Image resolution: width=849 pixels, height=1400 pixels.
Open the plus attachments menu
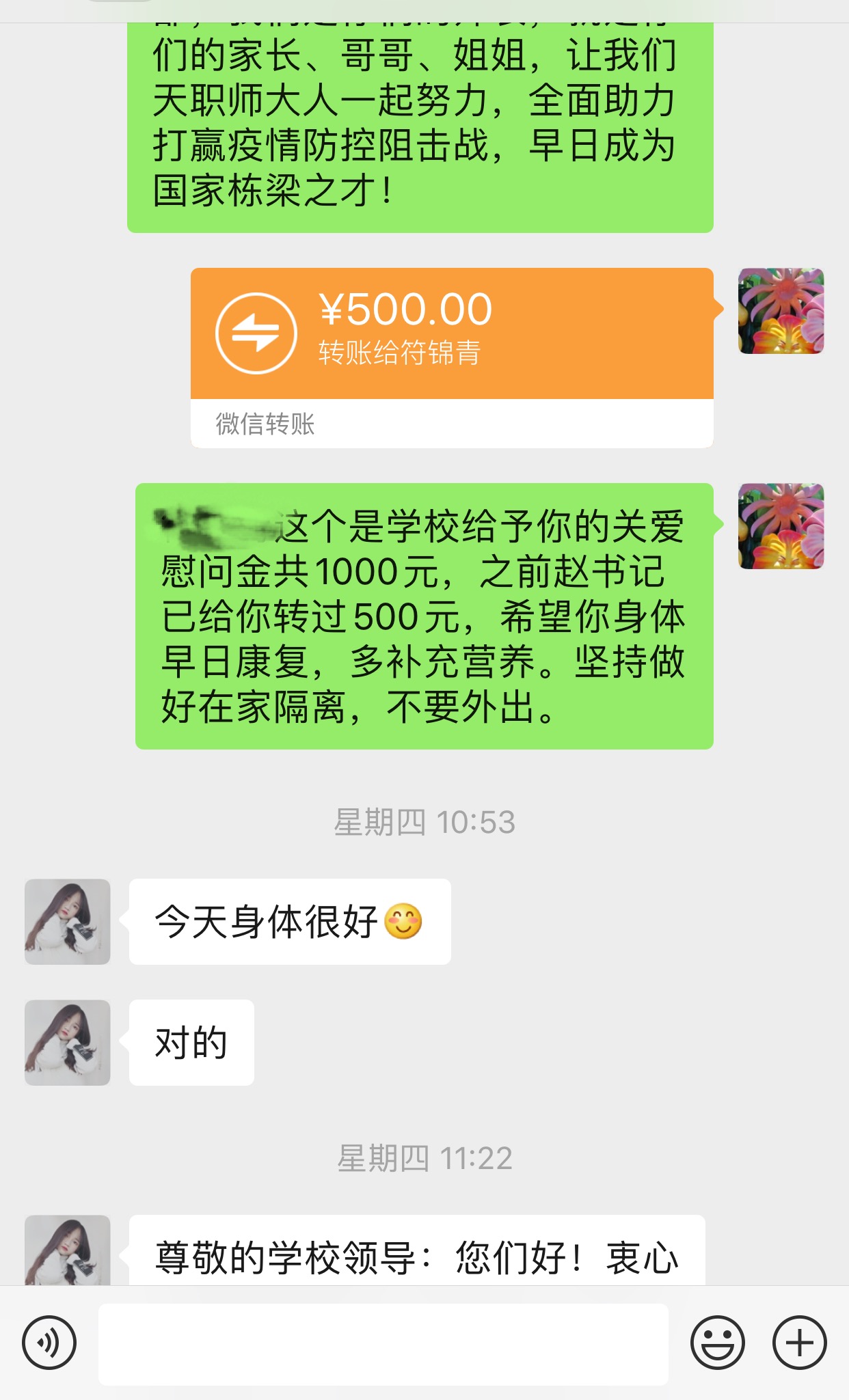coord(799,1342)
